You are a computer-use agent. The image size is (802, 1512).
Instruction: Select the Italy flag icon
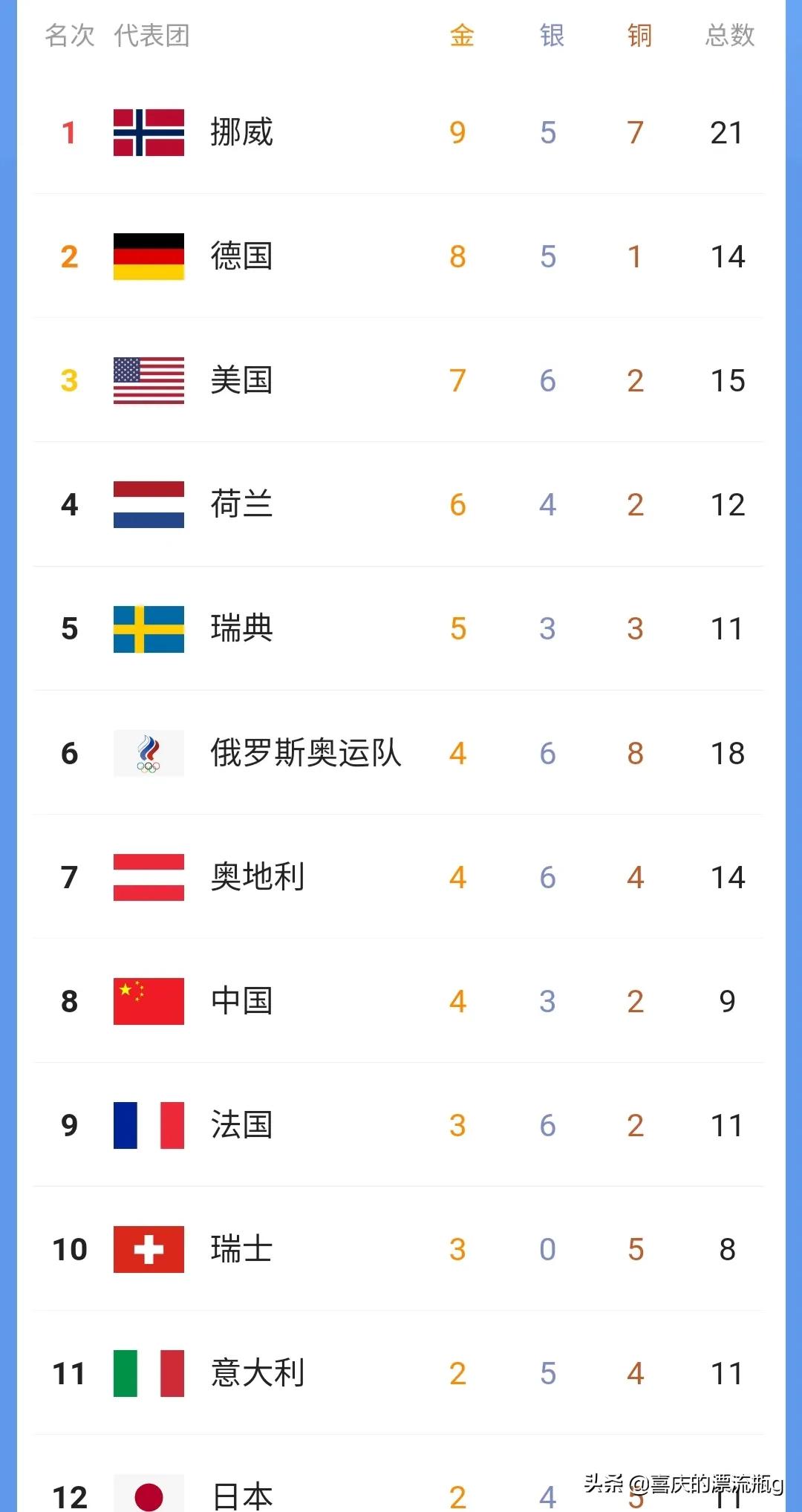pos(149,1372)
